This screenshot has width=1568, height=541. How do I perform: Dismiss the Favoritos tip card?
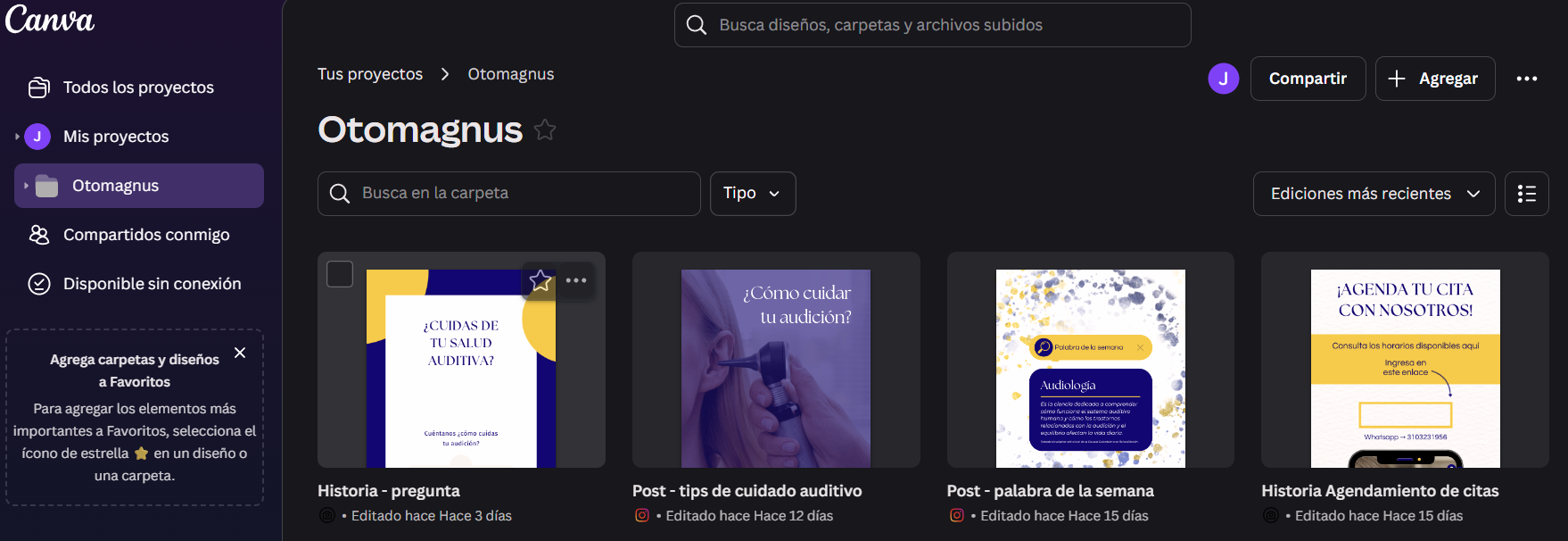click(240, 353)
